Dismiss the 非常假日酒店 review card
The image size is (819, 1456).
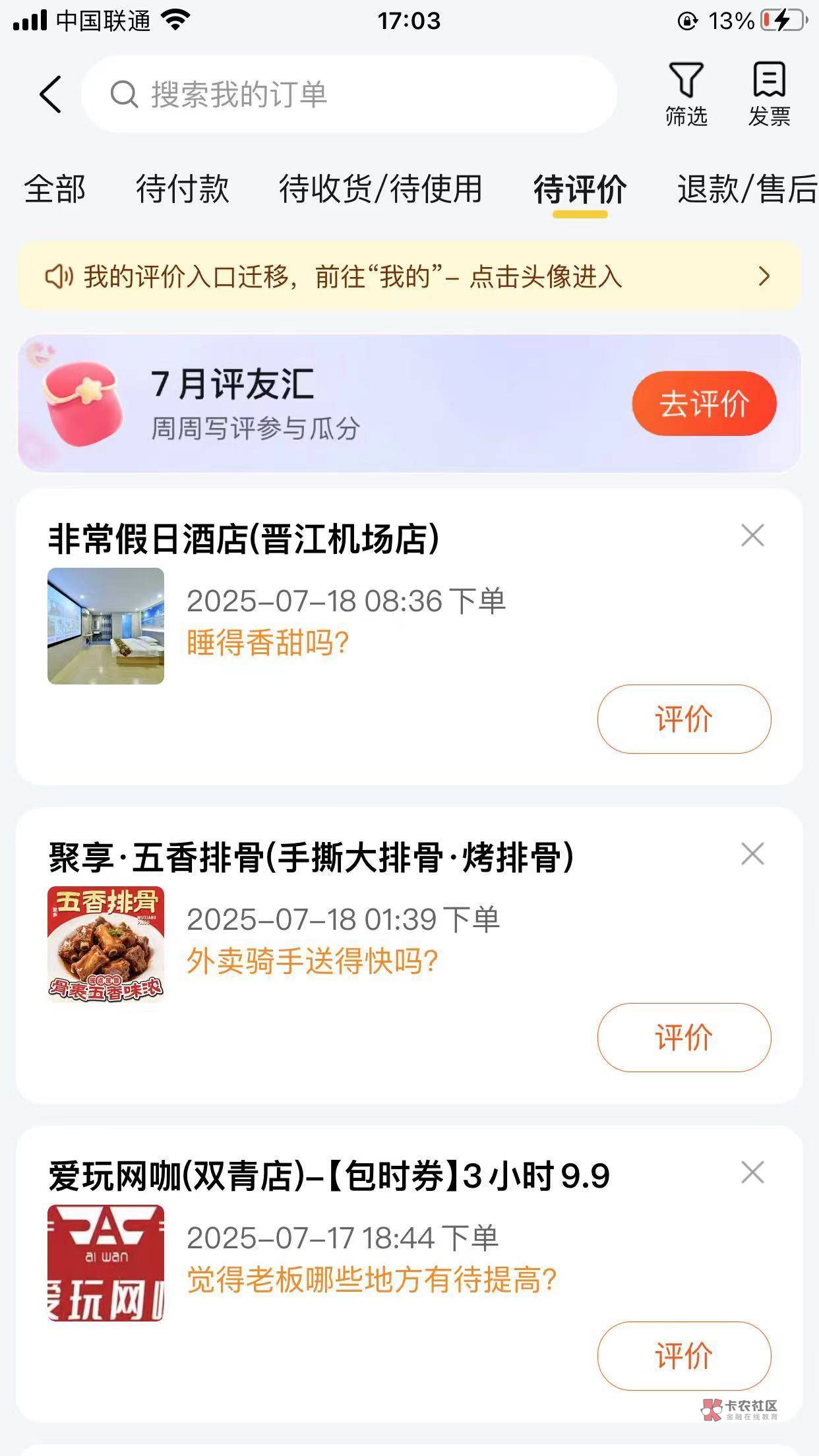click(x=752, y=535)
